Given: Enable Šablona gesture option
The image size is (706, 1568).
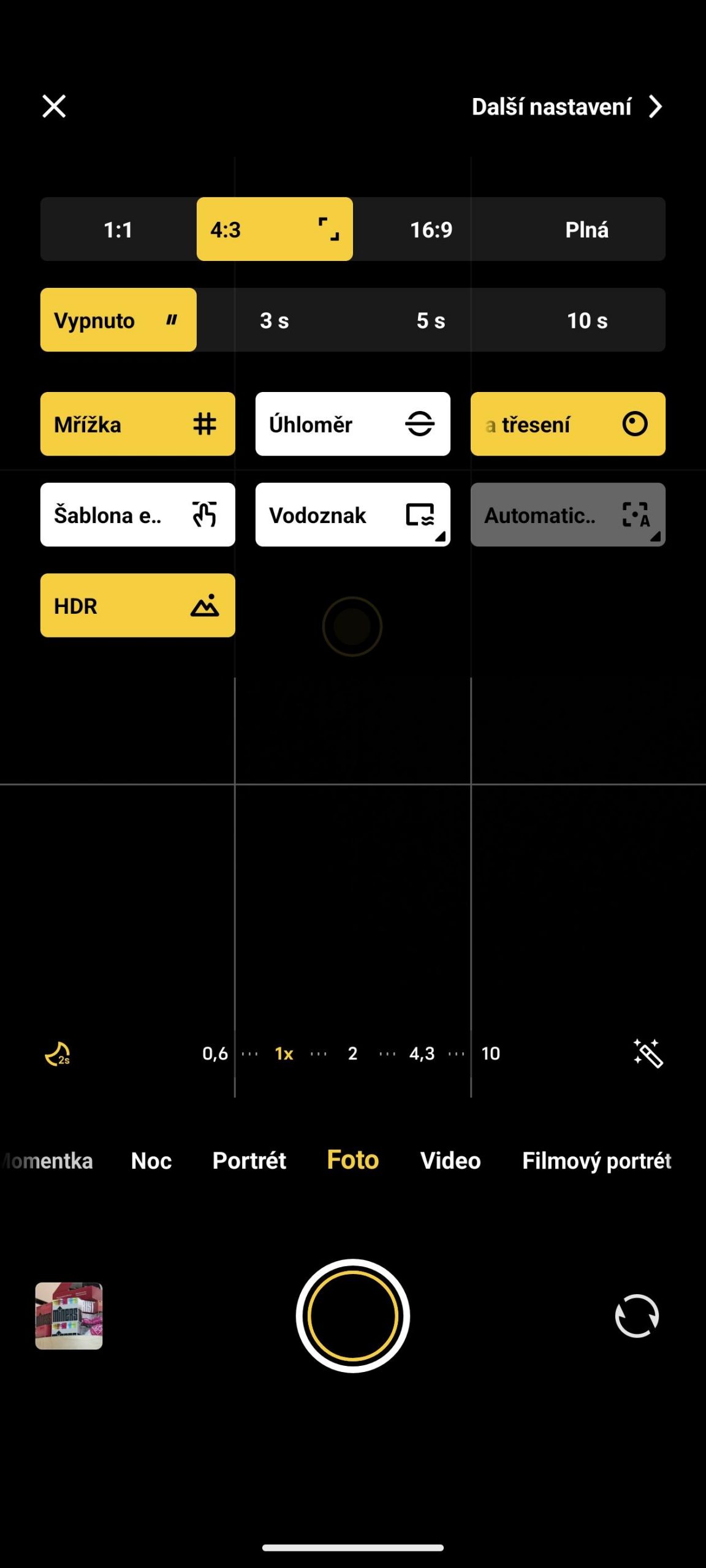Looking at the screenshot, I should pos(138,514).
